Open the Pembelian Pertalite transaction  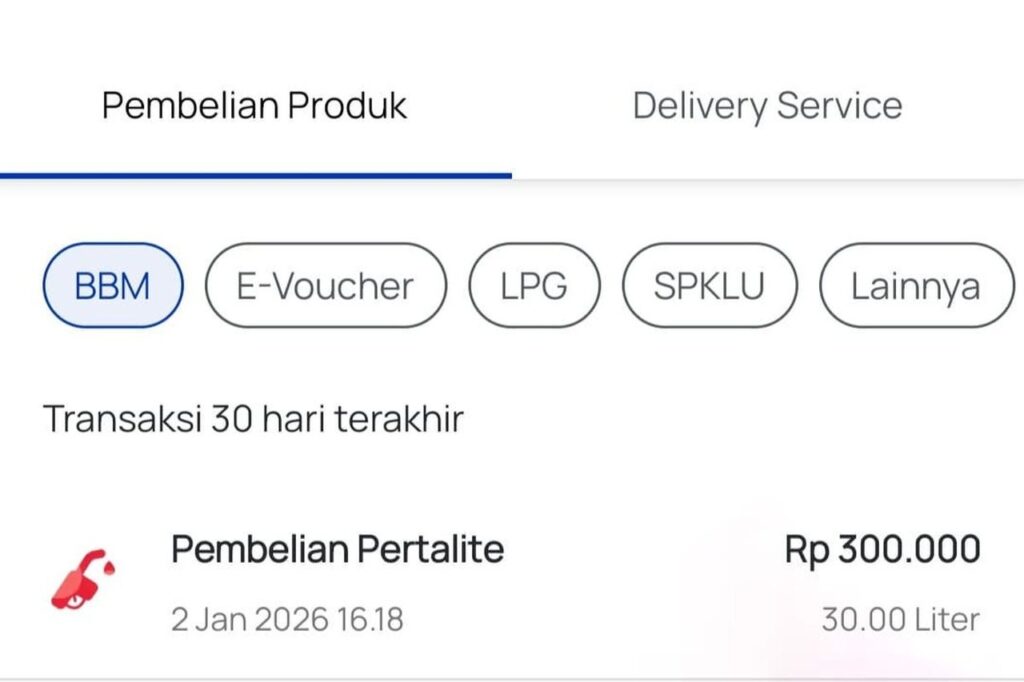pos(512,583)
